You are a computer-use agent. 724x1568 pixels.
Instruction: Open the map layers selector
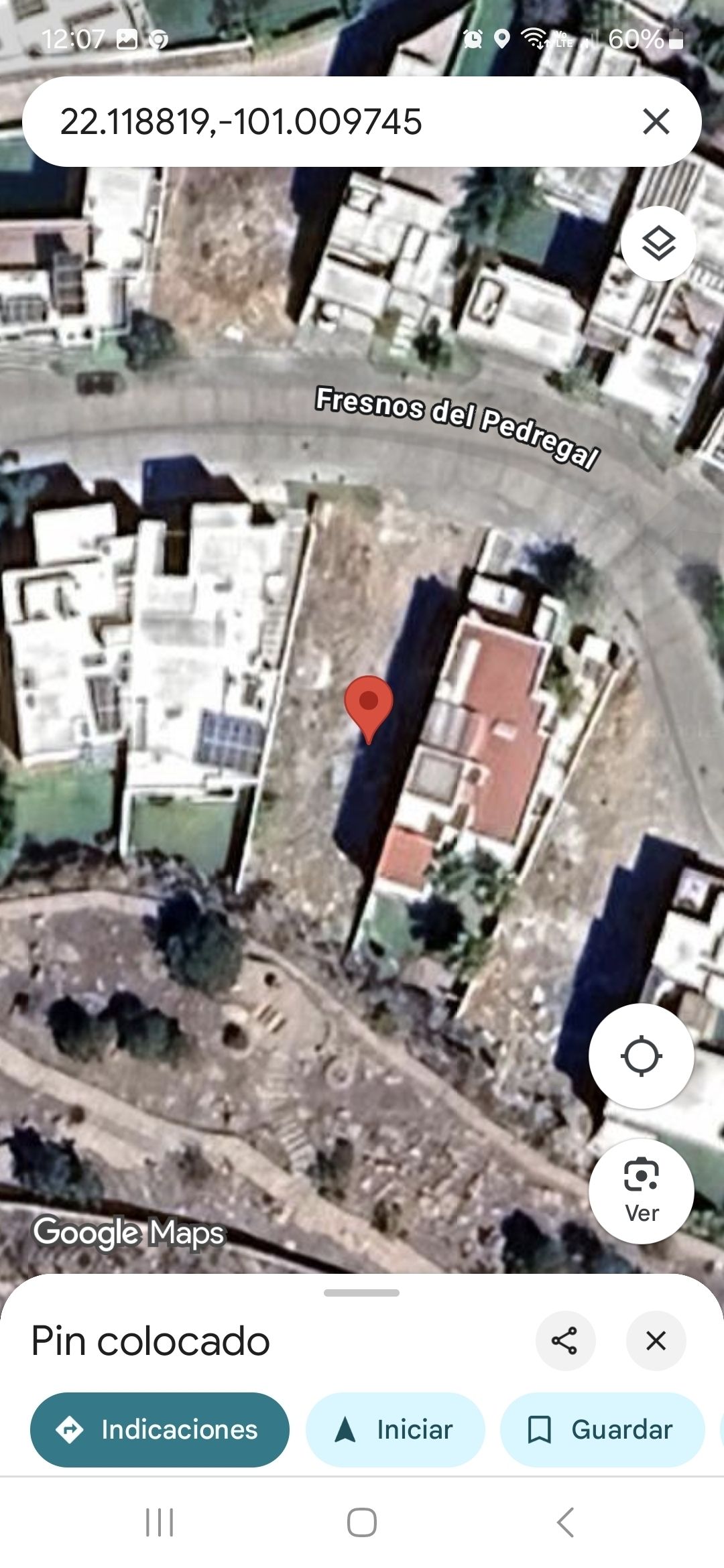coord(658,243)
